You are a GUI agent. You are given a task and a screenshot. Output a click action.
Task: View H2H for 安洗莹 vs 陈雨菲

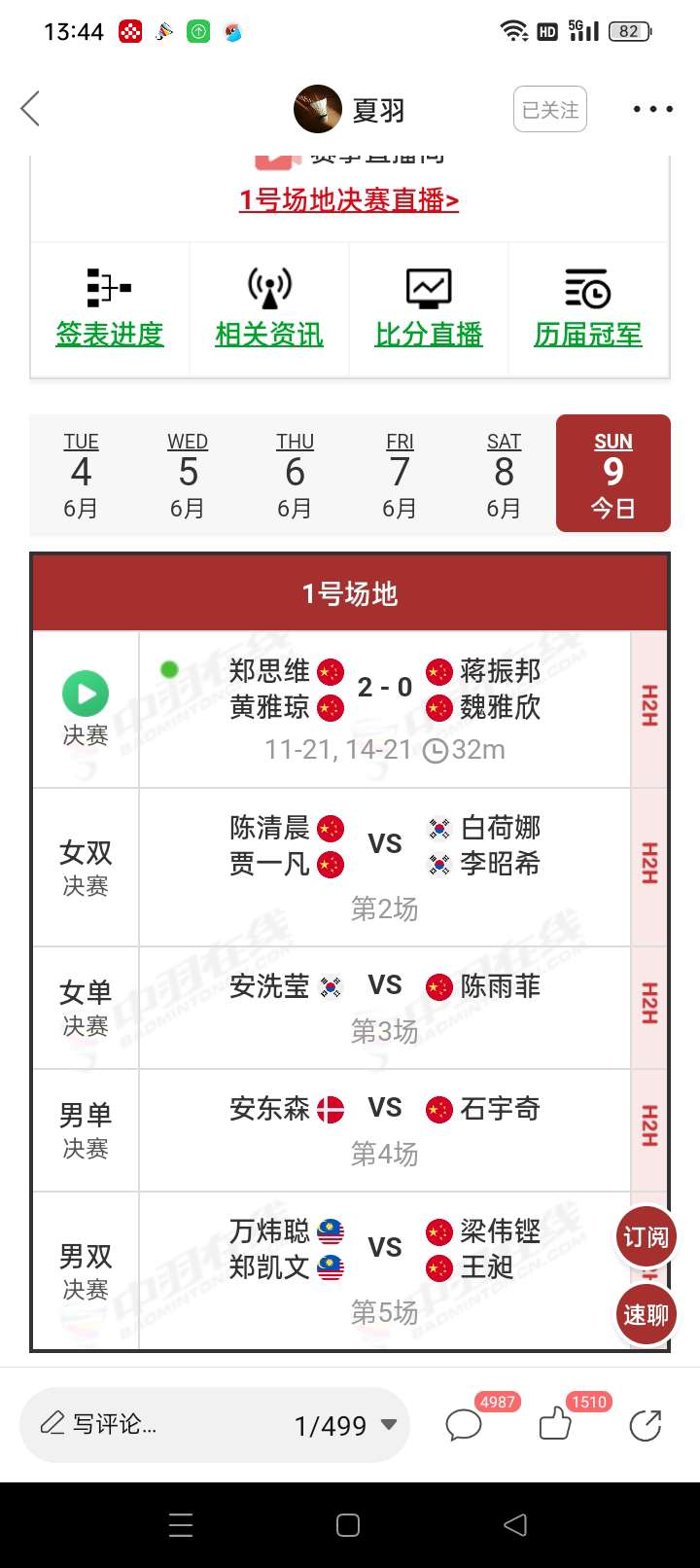[649, 1005]
